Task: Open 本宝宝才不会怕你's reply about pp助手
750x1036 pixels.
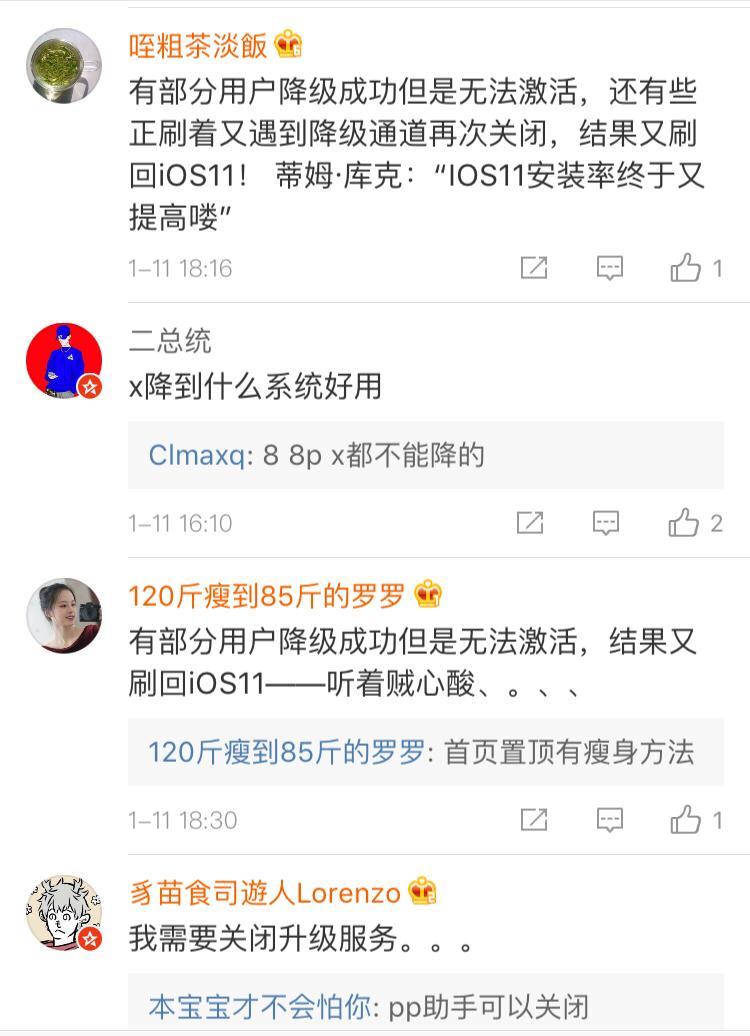Action: tap(425, 1004)
